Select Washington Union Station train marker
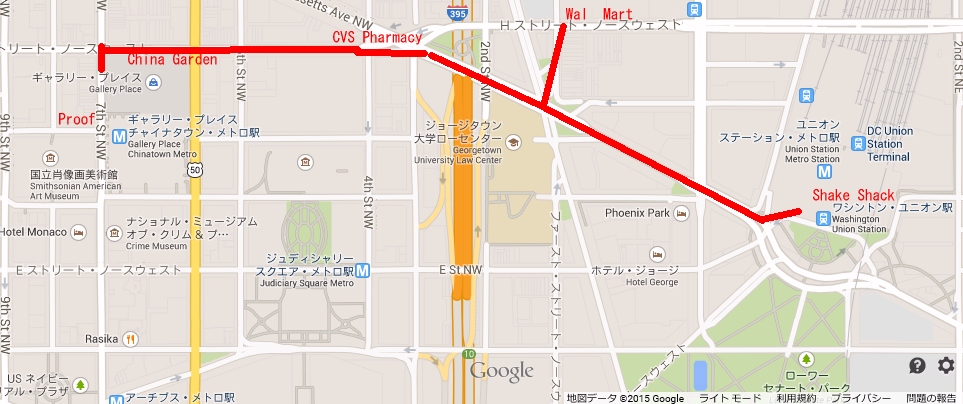The width and height of the screenshot is (963, 404). pyautogui.click(x=823, y=220)
